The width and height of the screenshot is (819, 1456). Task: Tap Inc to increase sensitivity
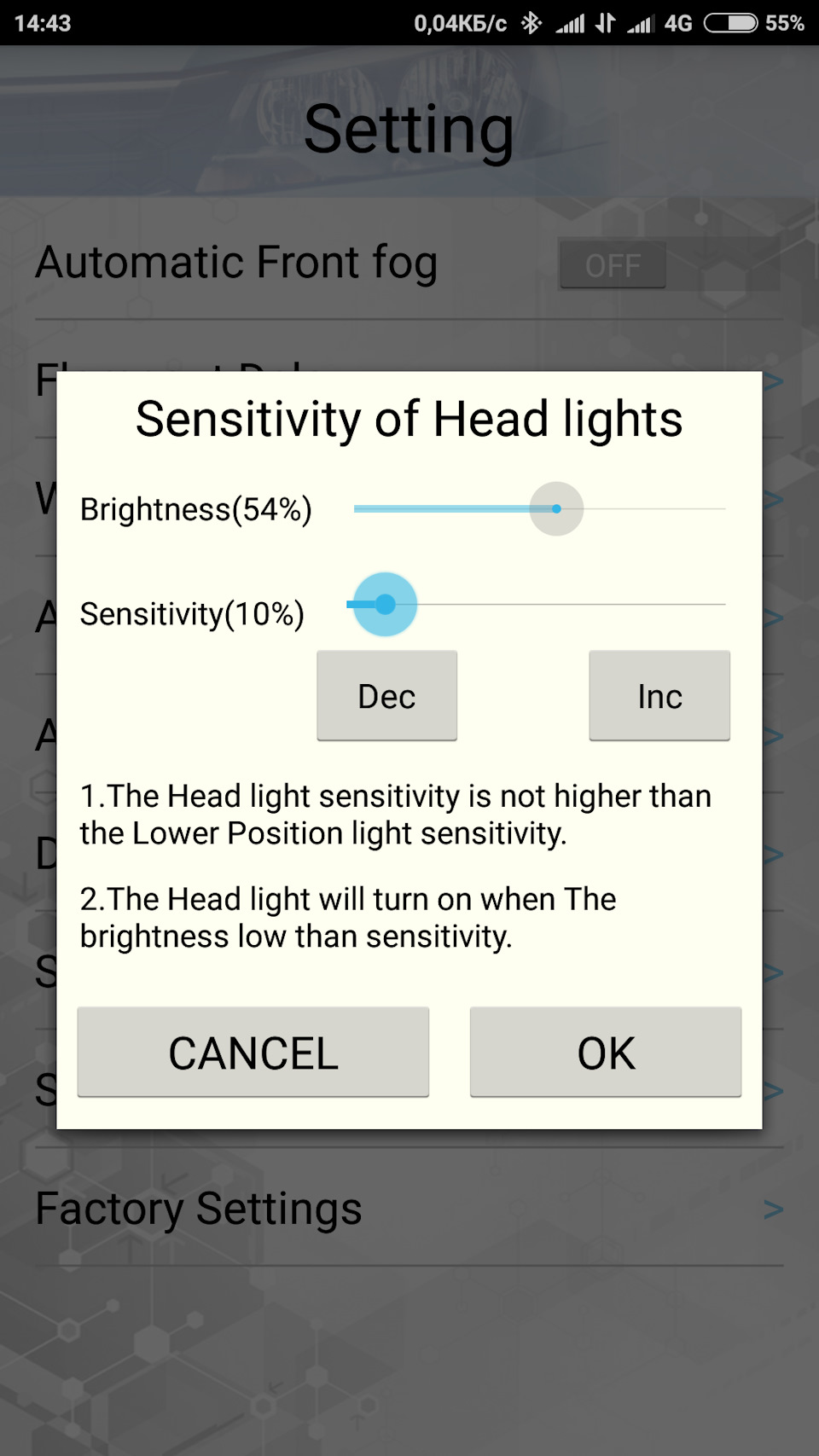coord(659,696)
